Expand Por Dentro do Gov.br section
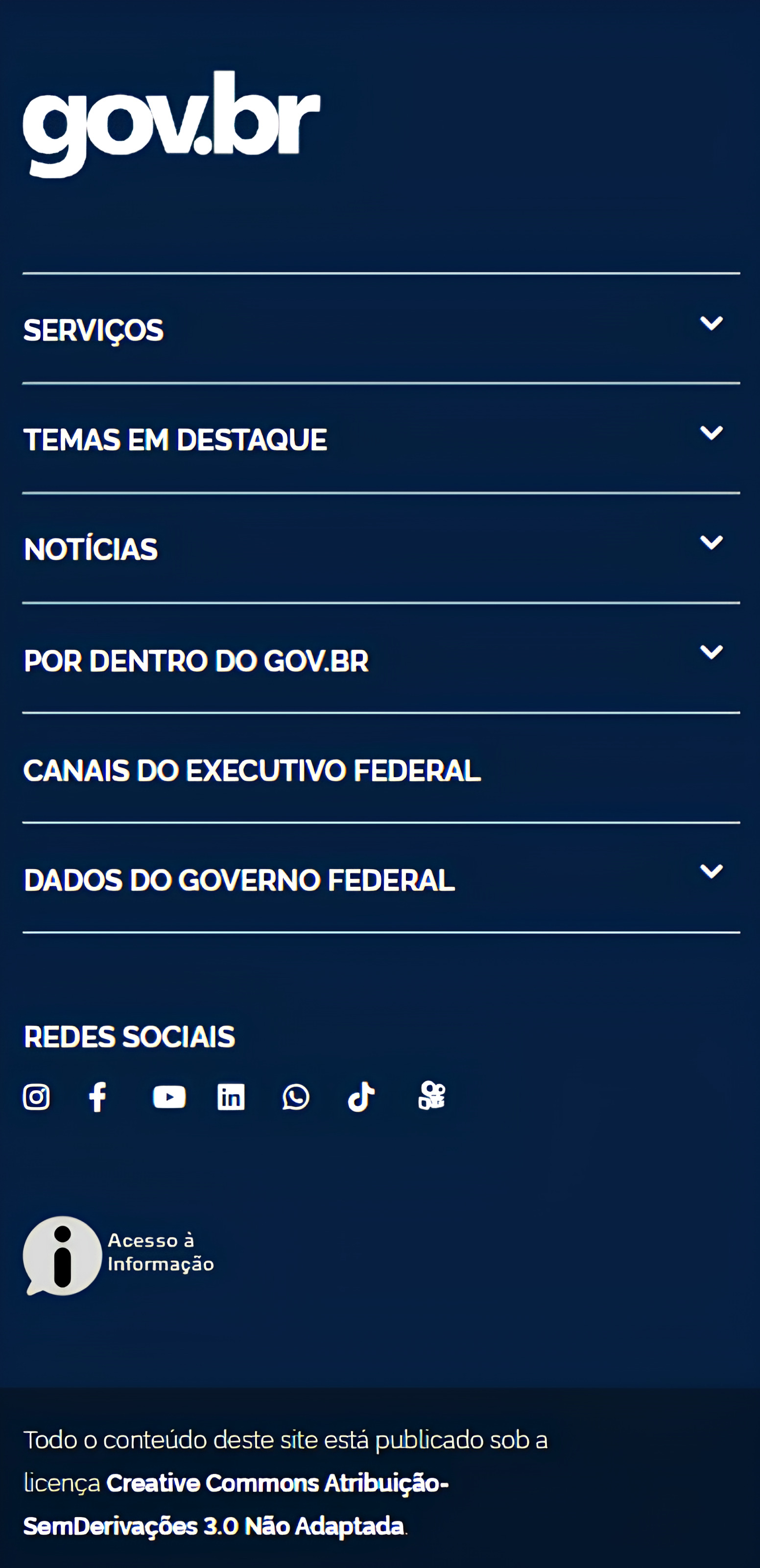 point(711,652)
